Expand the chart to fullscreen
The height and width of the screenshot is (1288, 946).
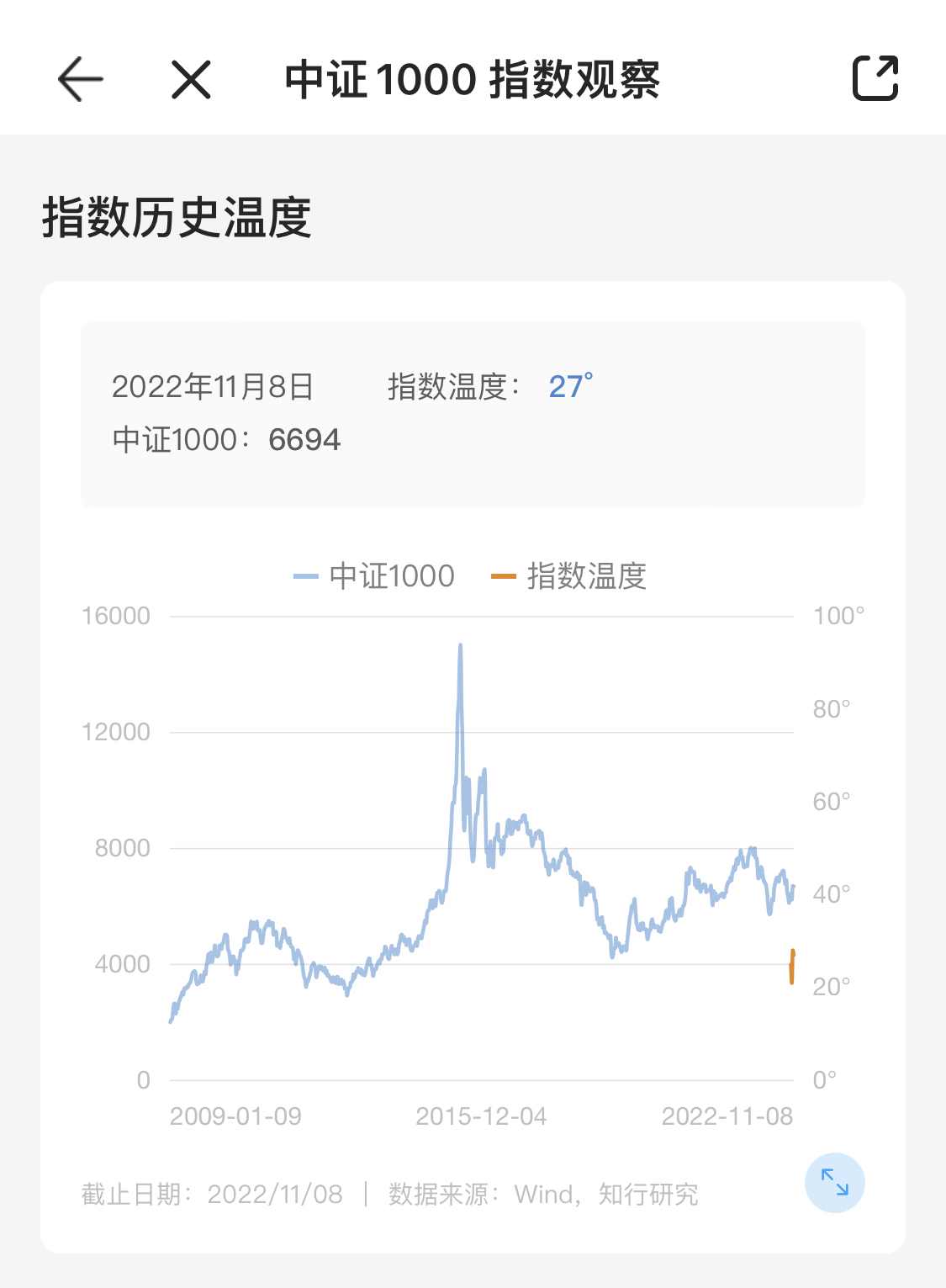click(x=834, y=1182)
